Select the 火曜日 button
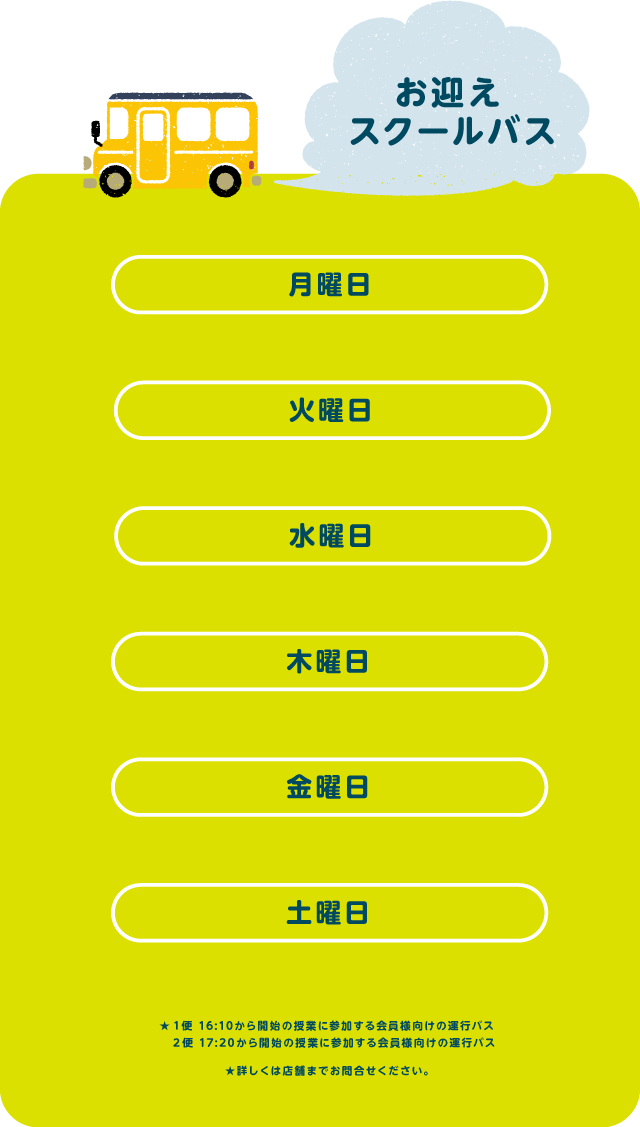Viewport: 640px width, 1127px height. click(331, 410)
